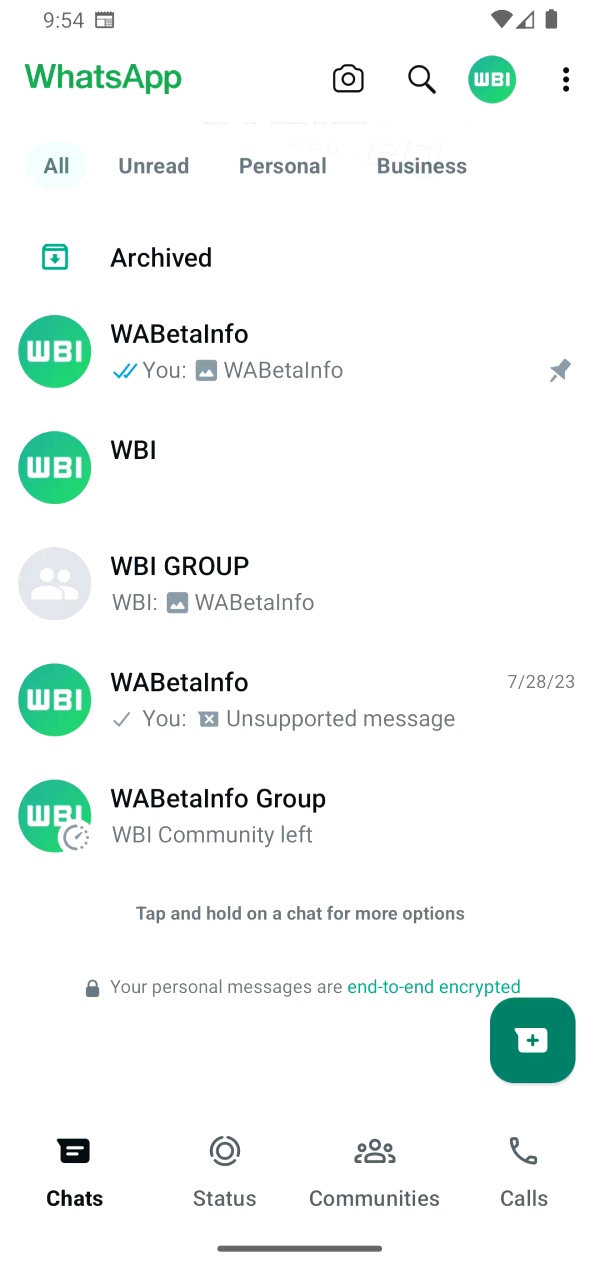View the Communities tab
This screenshot has height=1267, width=600.
[374, 1172]
